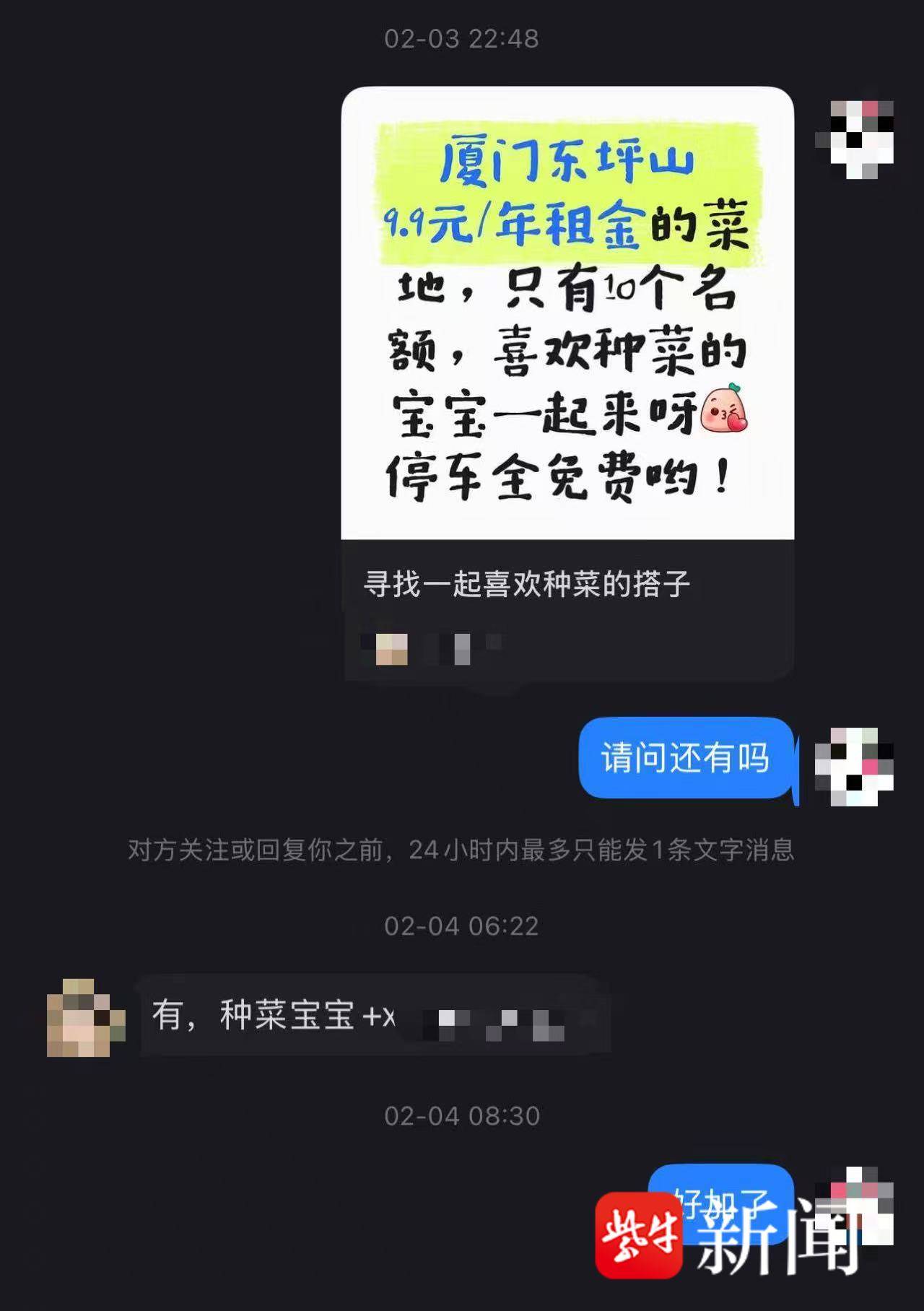Viewport: 924px width, 1311px height.
Task: View the sender's avatar beside 请问还有吗
Action: click(x=854, y=766)
